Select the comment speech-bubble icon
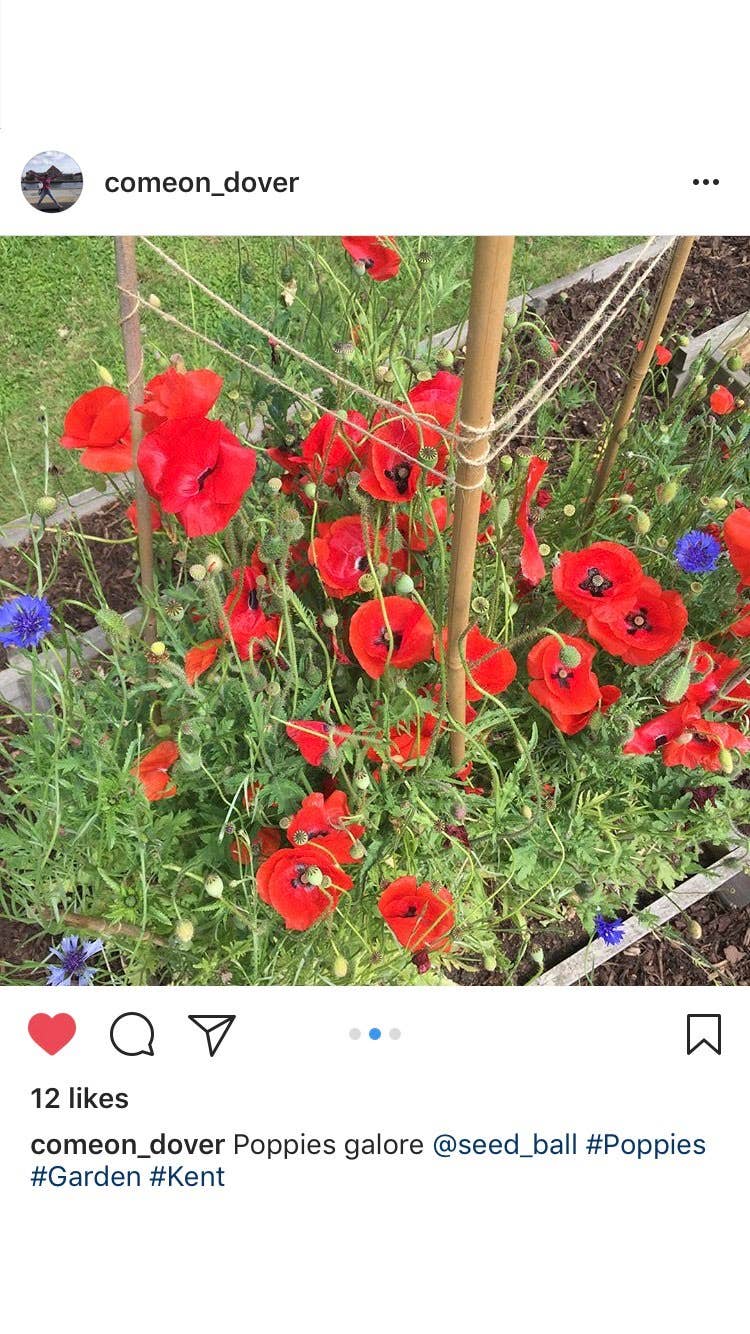Screen dimensions: 750x1334 [x=129, y=1035]
